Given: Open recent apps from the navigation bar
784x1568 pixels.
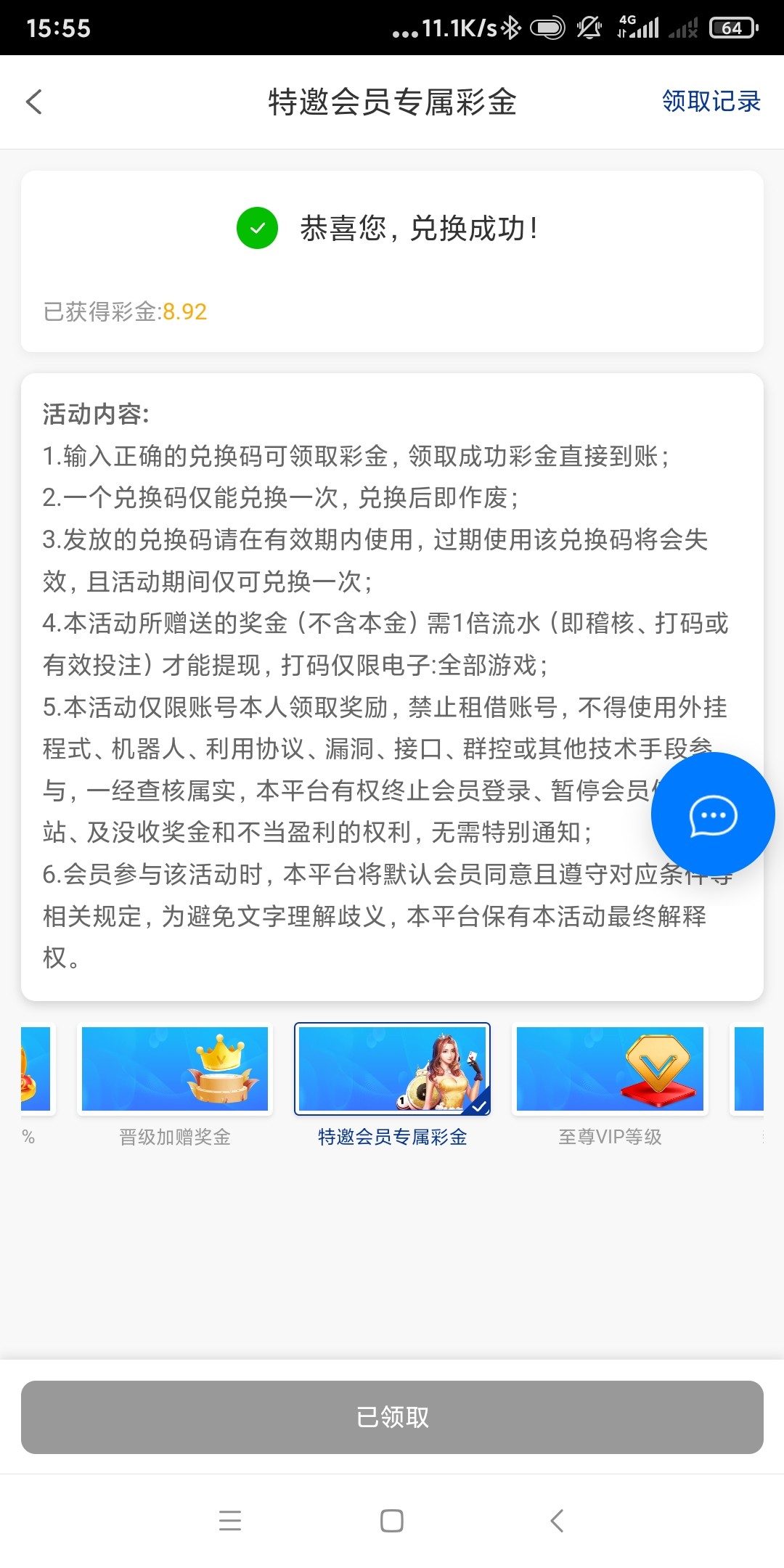Looking at the screenshot, I should pyautogui.click(x=230, y=1520).
